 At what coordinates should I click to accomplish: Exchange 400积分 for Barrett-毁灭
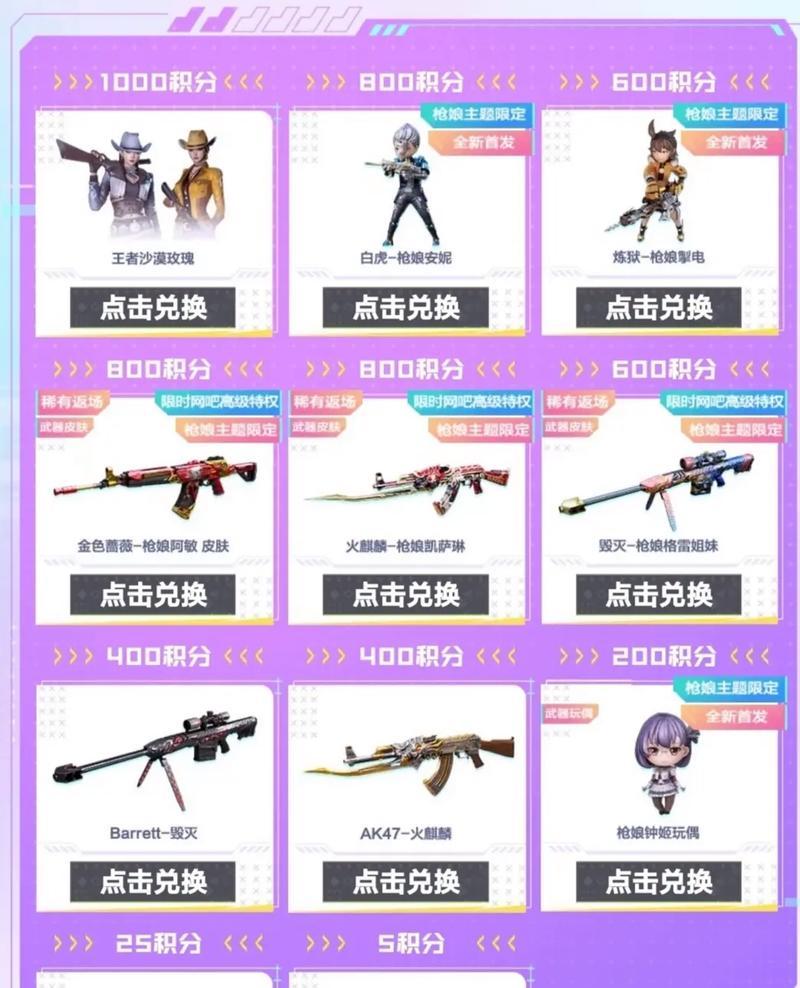click(153, 881)
